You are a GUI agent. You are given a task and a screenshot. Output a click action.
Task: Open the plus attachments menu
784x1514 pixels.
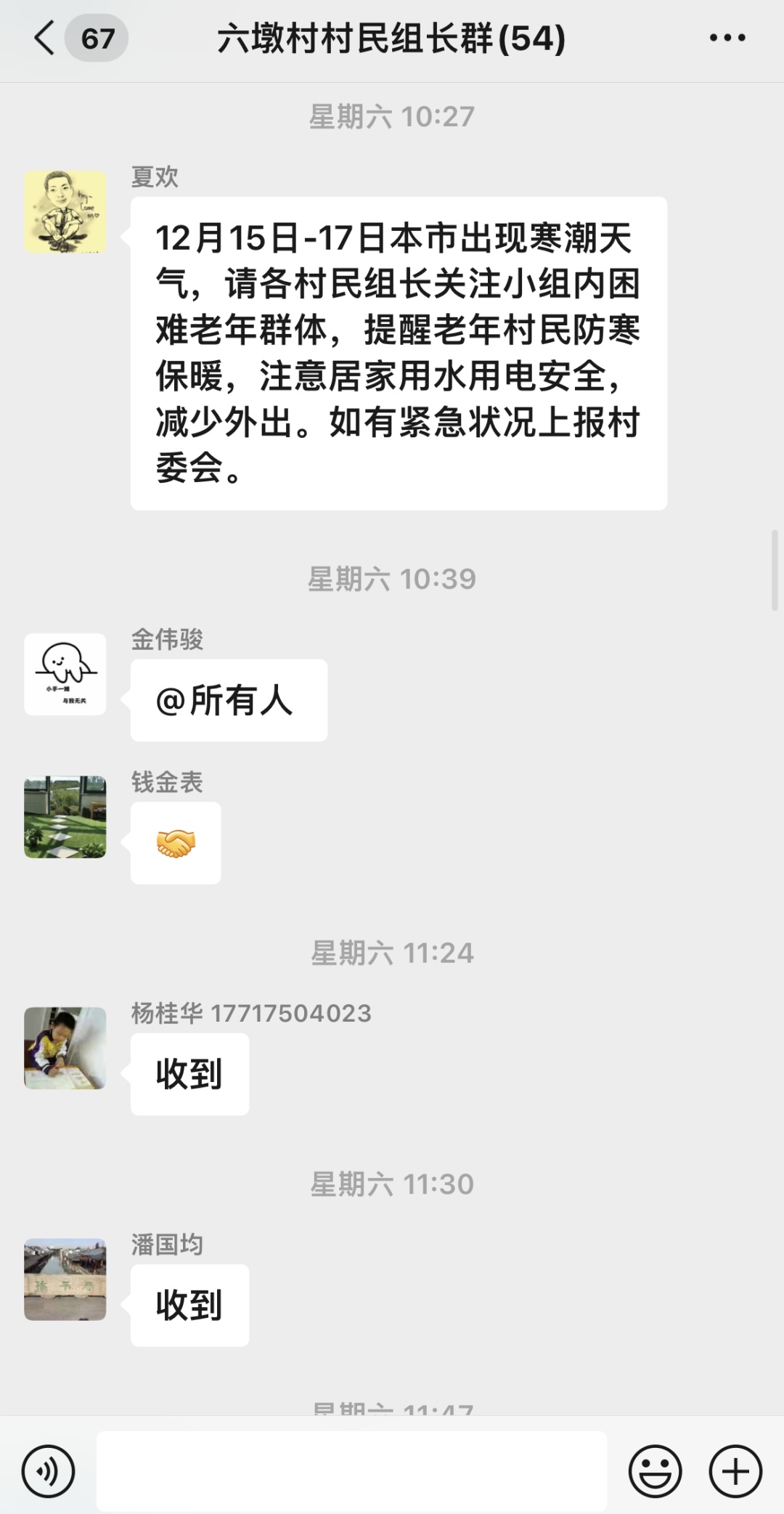tap(735, 1471)
